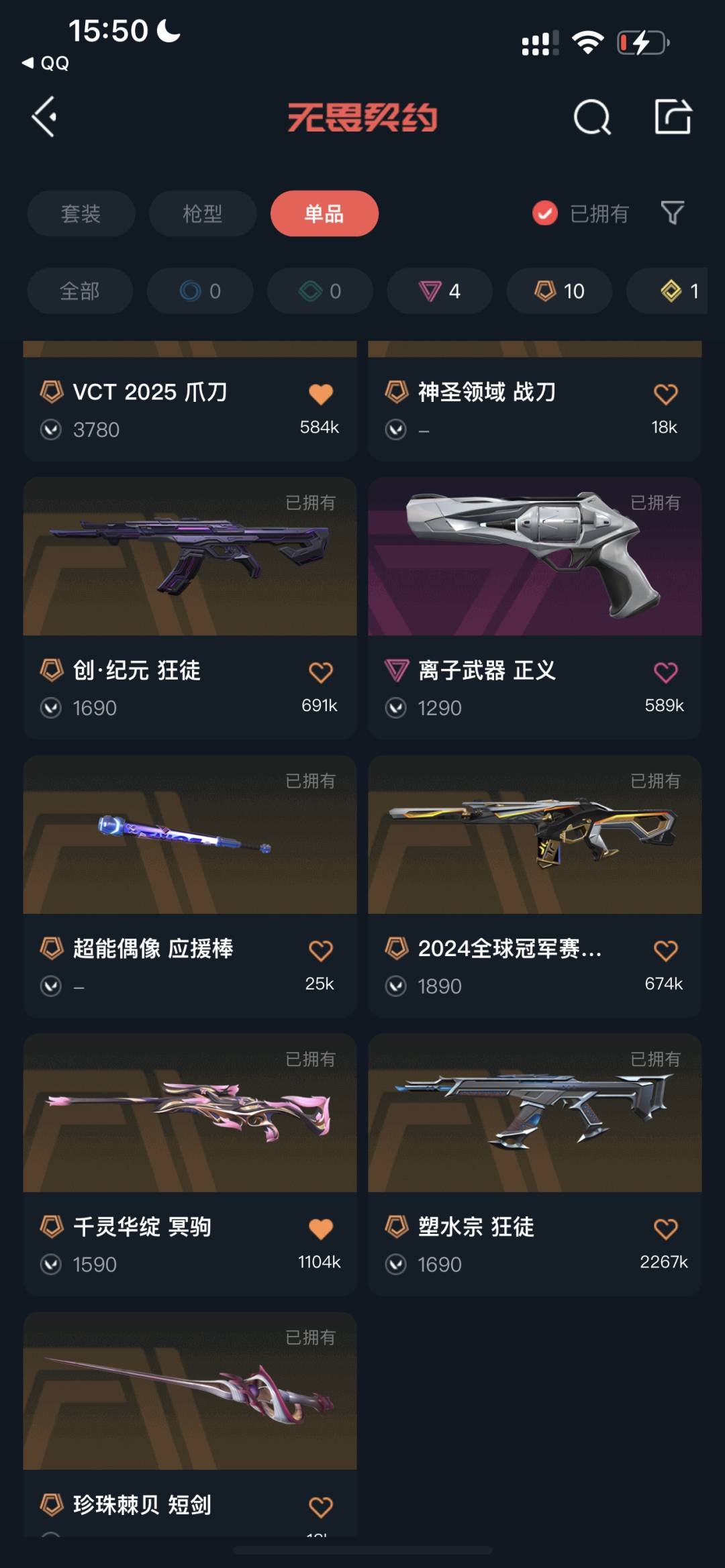This screenshot has width=725, height=1568.
Task: Click the 全部 filter button
Action: pos(79,291)
